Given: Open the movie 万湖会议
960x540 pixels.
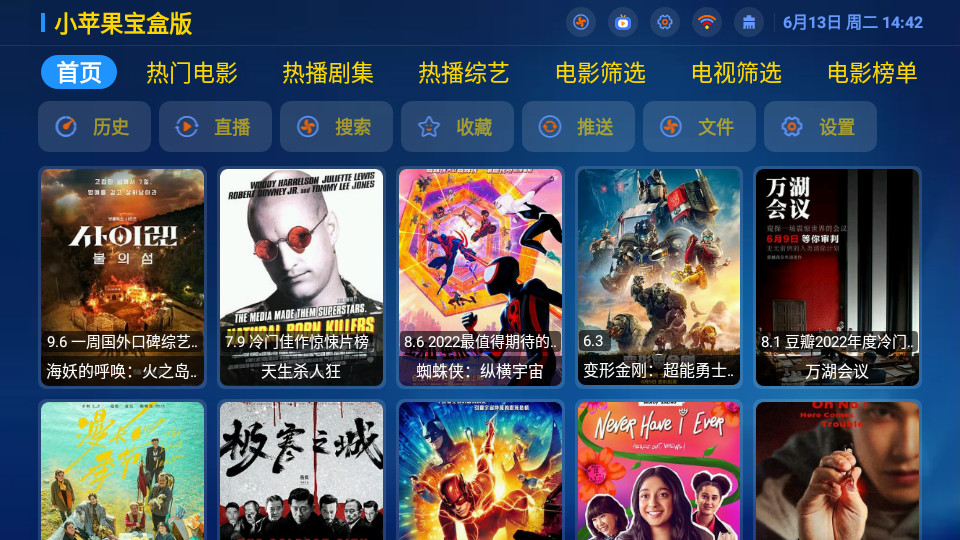Looking at the screenshot, I should [x=837, y=277].
